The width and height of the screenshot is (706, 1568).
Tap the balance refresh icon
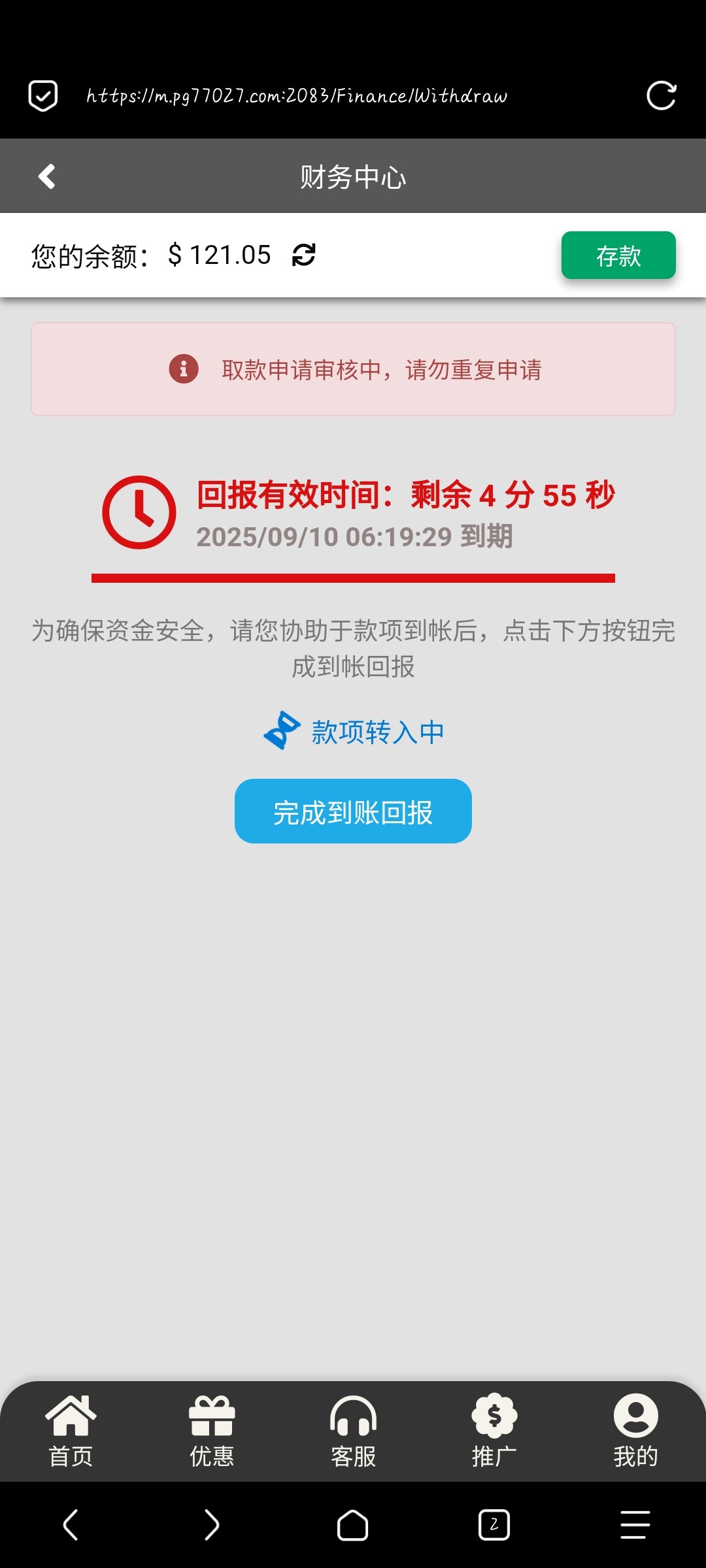pos(303,255)
